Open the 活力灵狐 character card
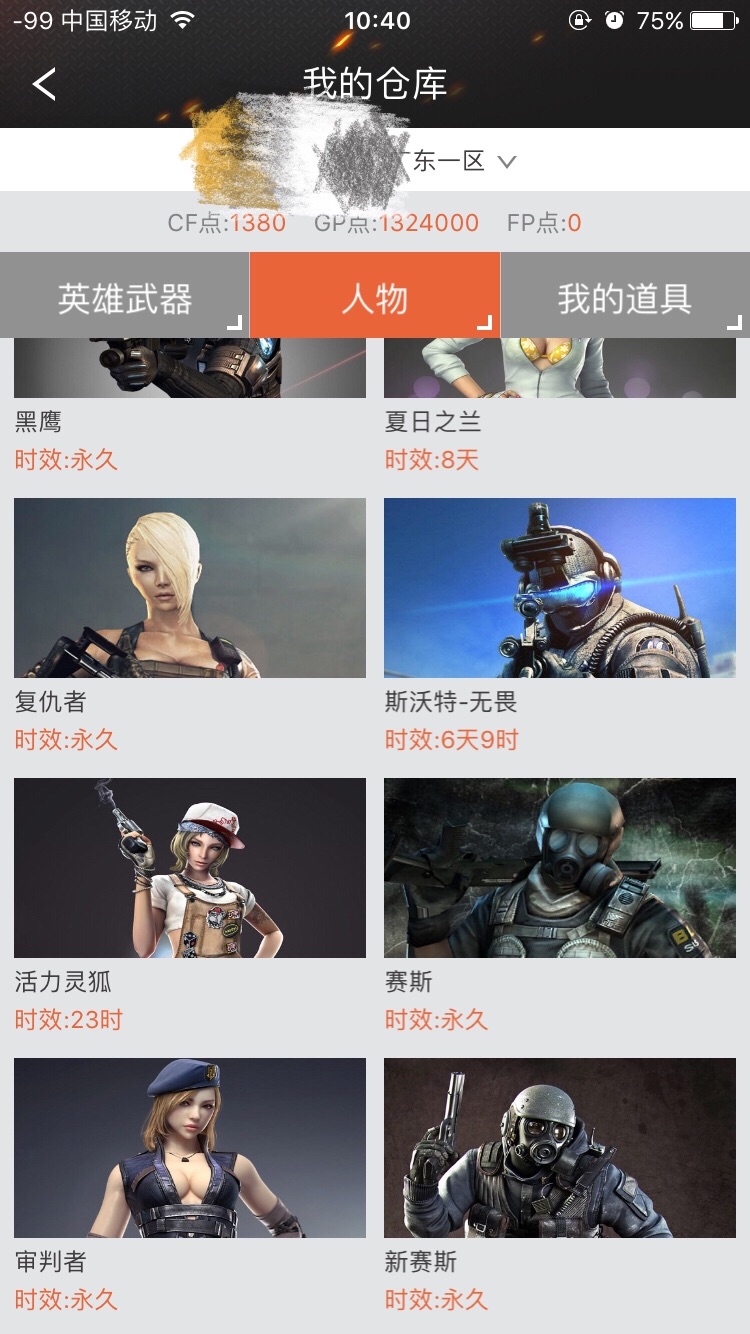This screenshot has width=750, height=1334. 190,906
